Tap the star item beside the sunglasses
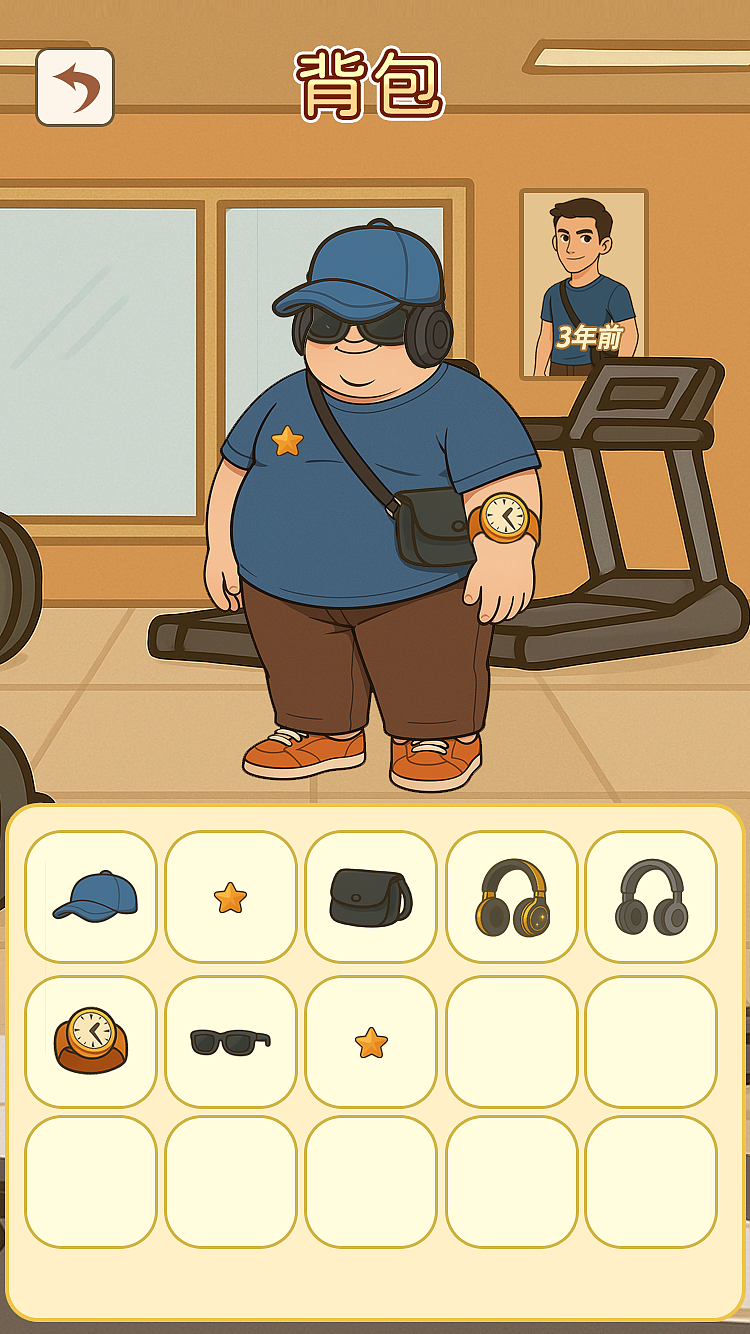This screenshot has width=750, height=1334. (371, 1040)
